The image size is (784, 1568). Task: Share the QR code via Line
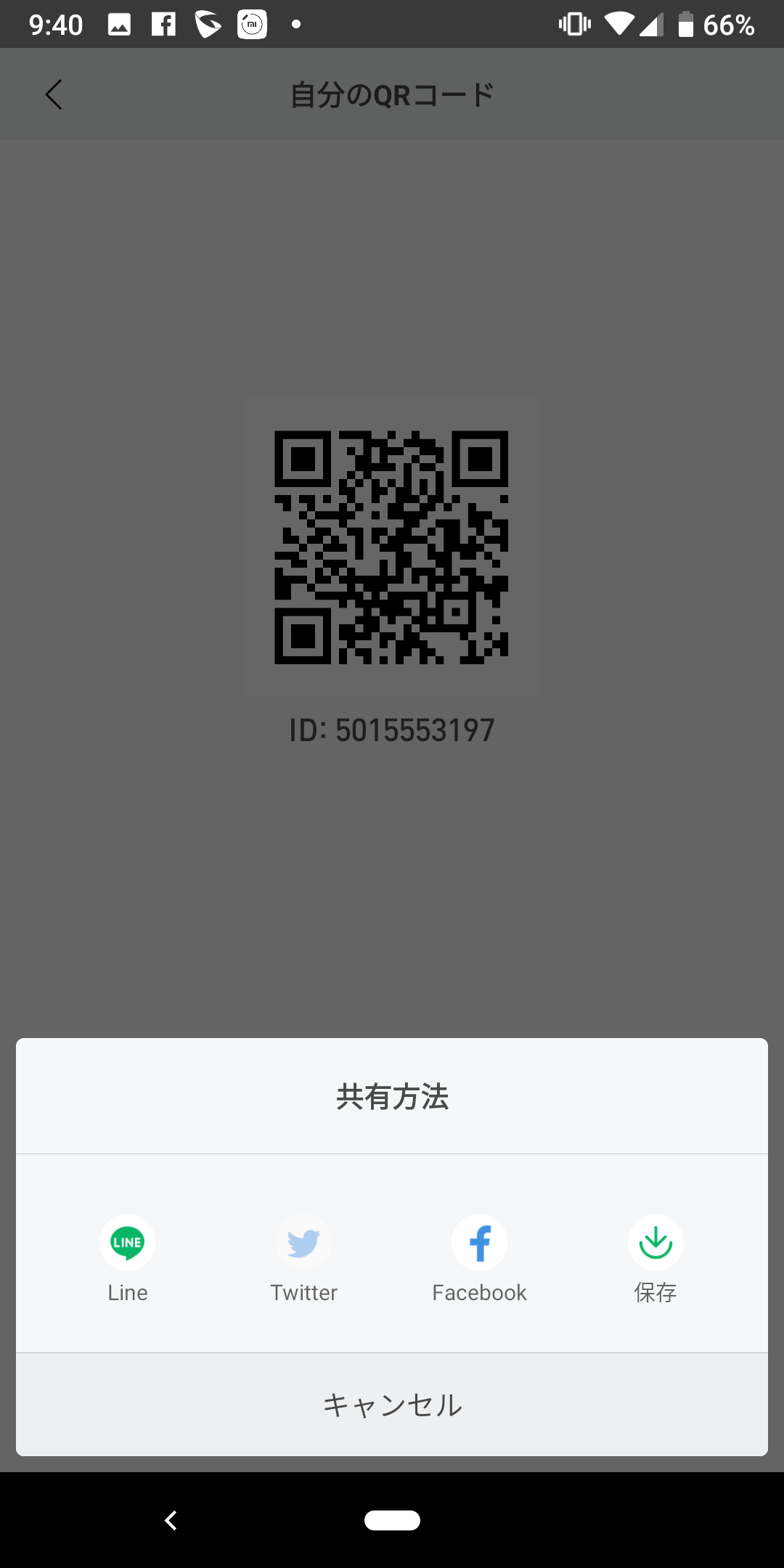pos(128,1259)
